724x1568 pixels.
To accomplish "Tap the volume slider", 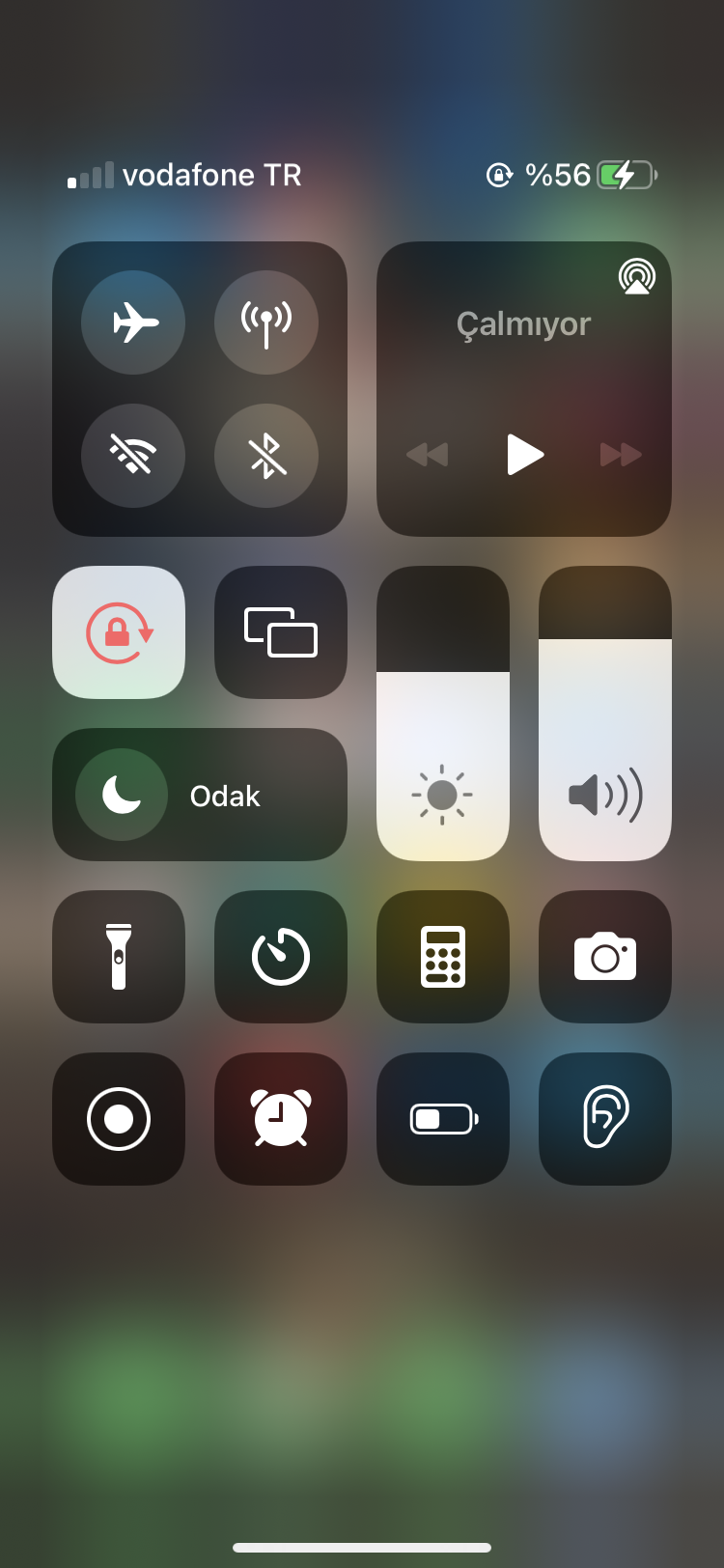I will click(605, 714).
